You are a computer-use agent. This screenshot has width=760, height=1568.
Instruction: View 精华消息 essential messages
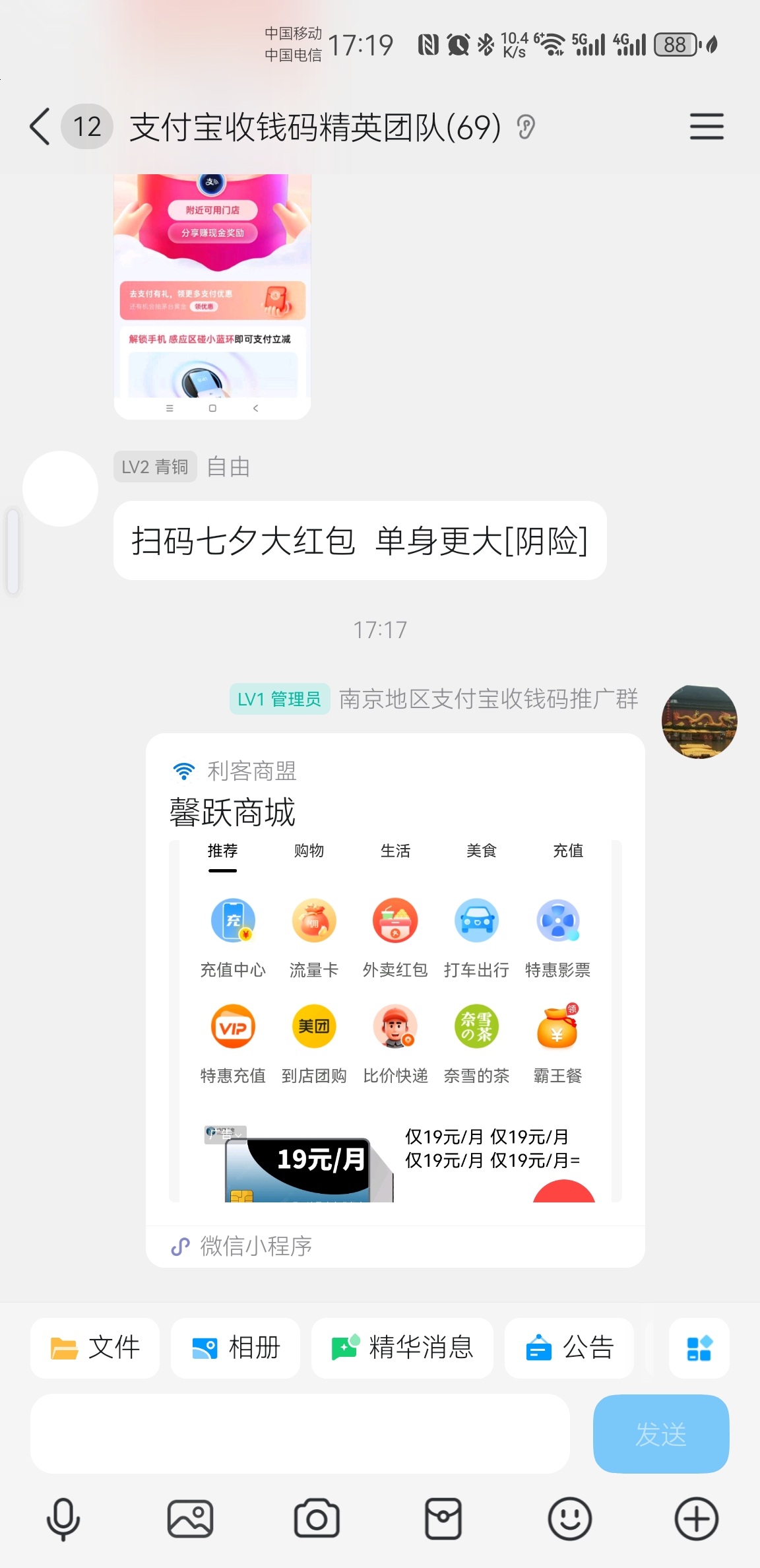pos(402,1348)
